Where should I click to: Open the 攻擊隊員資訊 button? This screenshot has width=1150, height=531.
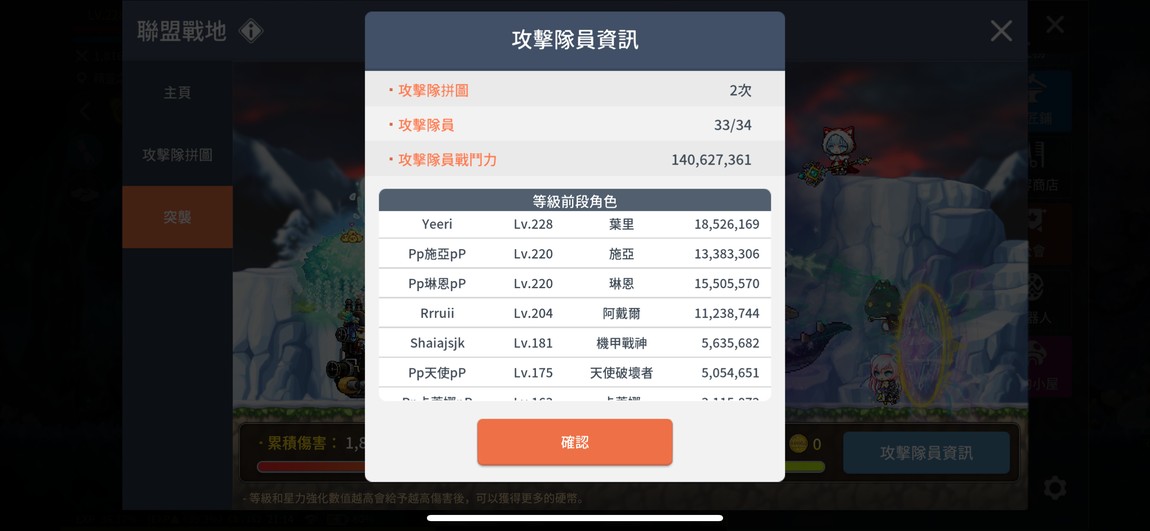pos(925,453)
